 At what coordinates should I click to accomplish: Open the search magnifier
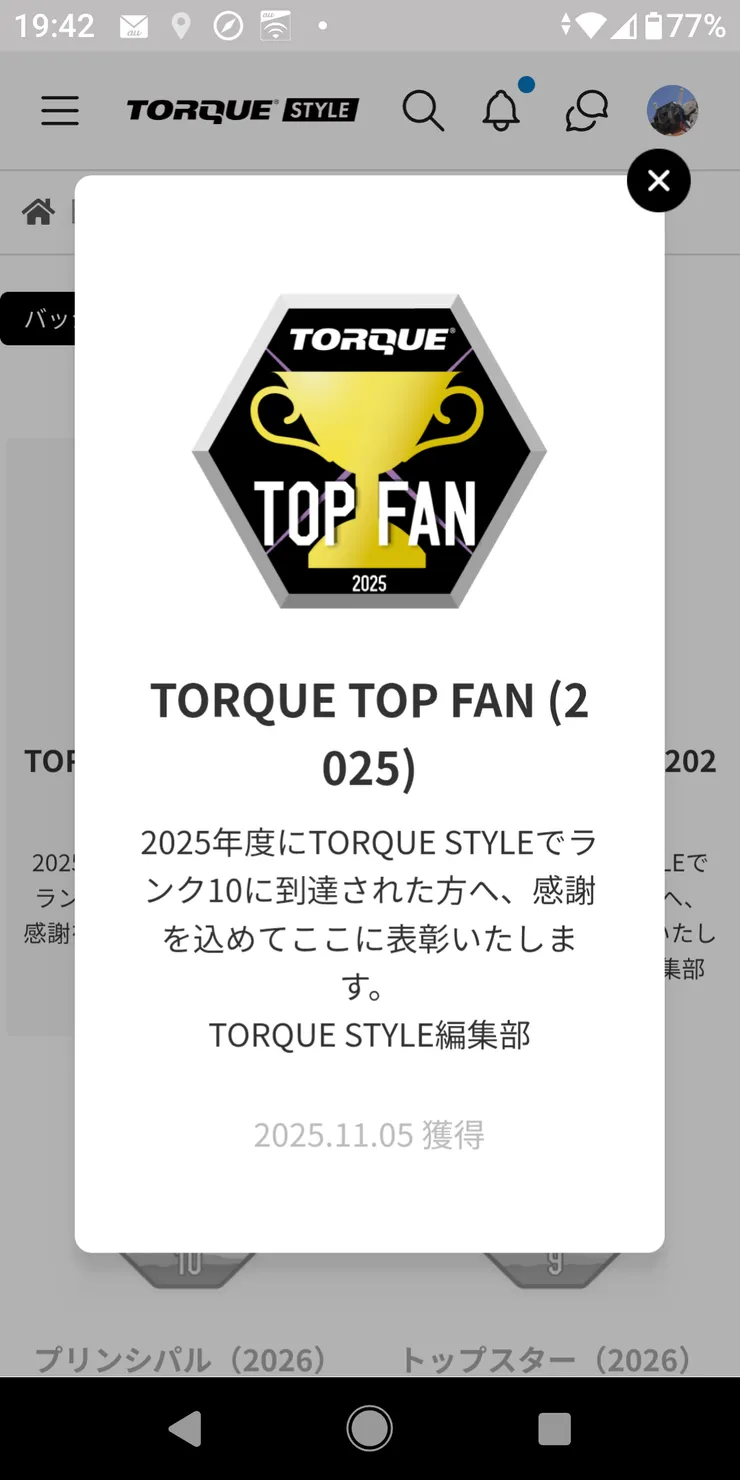pyautogui.click(x=423, y=110)
